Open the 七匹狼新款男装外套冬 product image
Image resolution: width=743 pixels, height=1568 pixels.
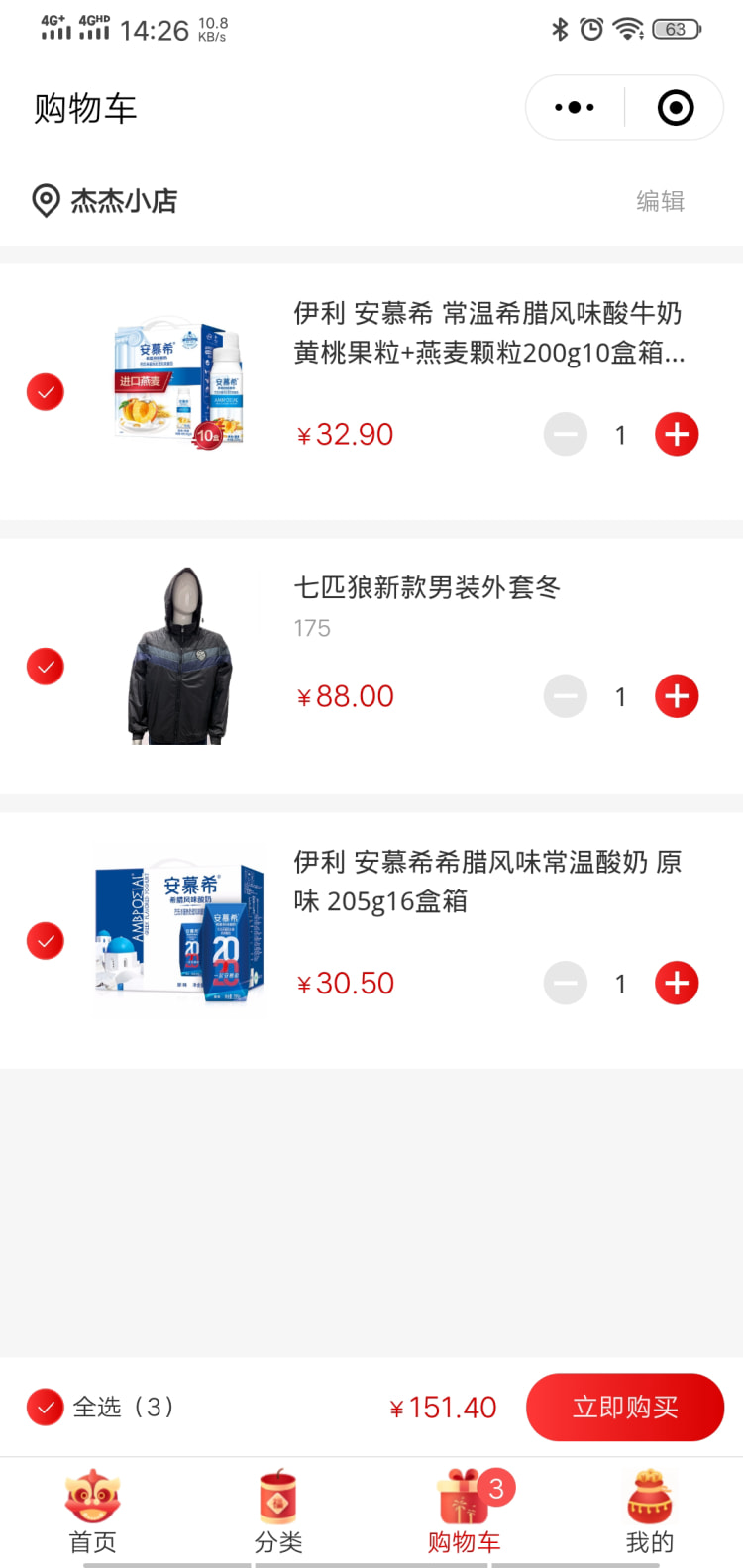tap(180, 656)
